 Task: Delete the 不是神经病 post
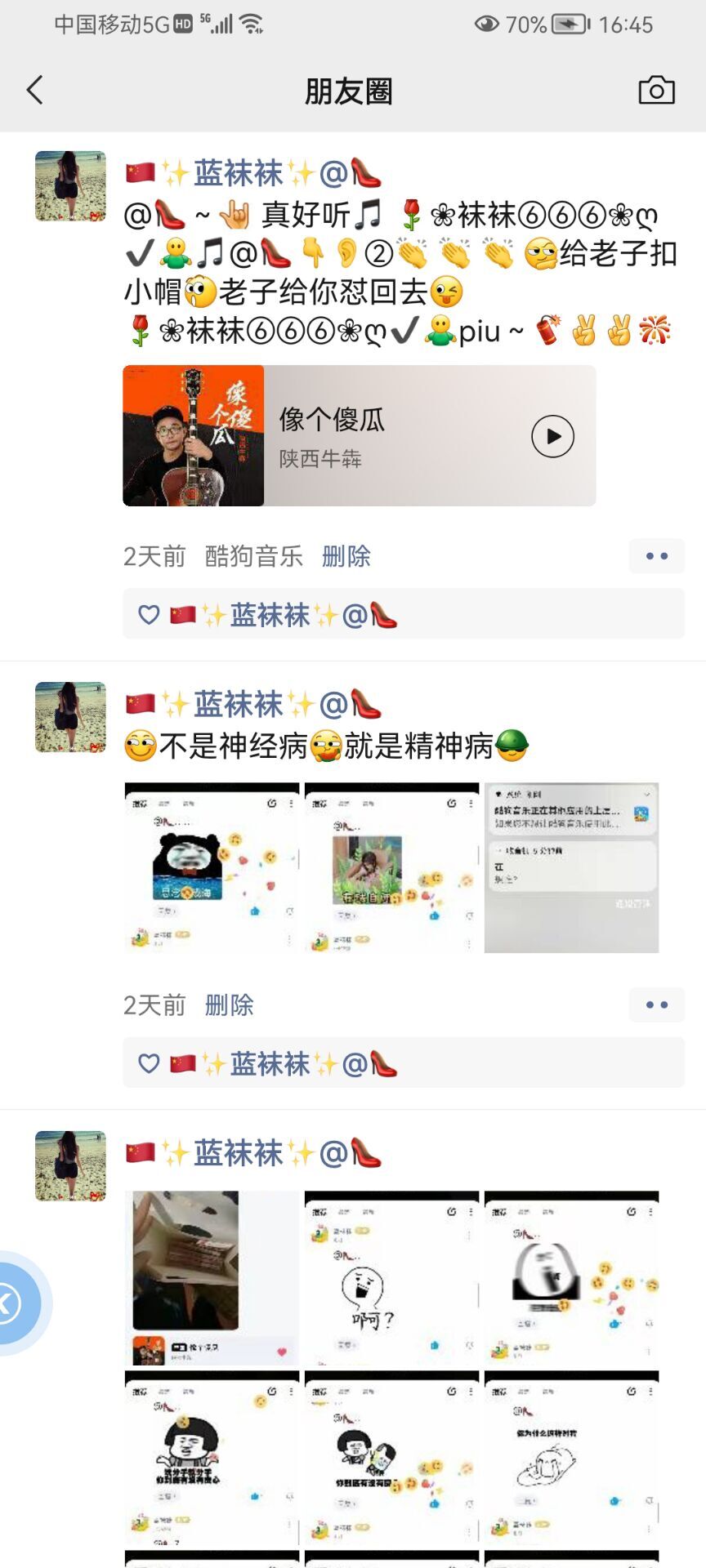coord(229,1005)
